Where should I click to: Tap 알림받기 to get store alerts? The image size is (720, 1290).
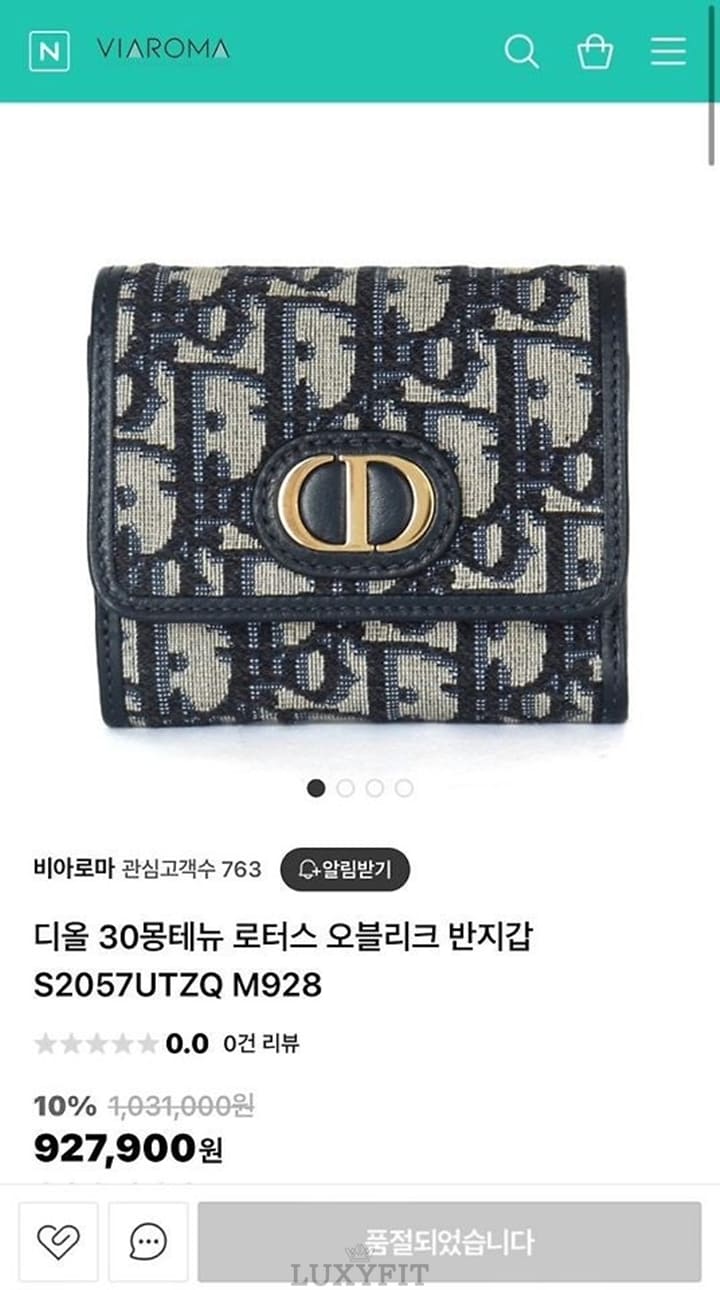click(345, 869)
